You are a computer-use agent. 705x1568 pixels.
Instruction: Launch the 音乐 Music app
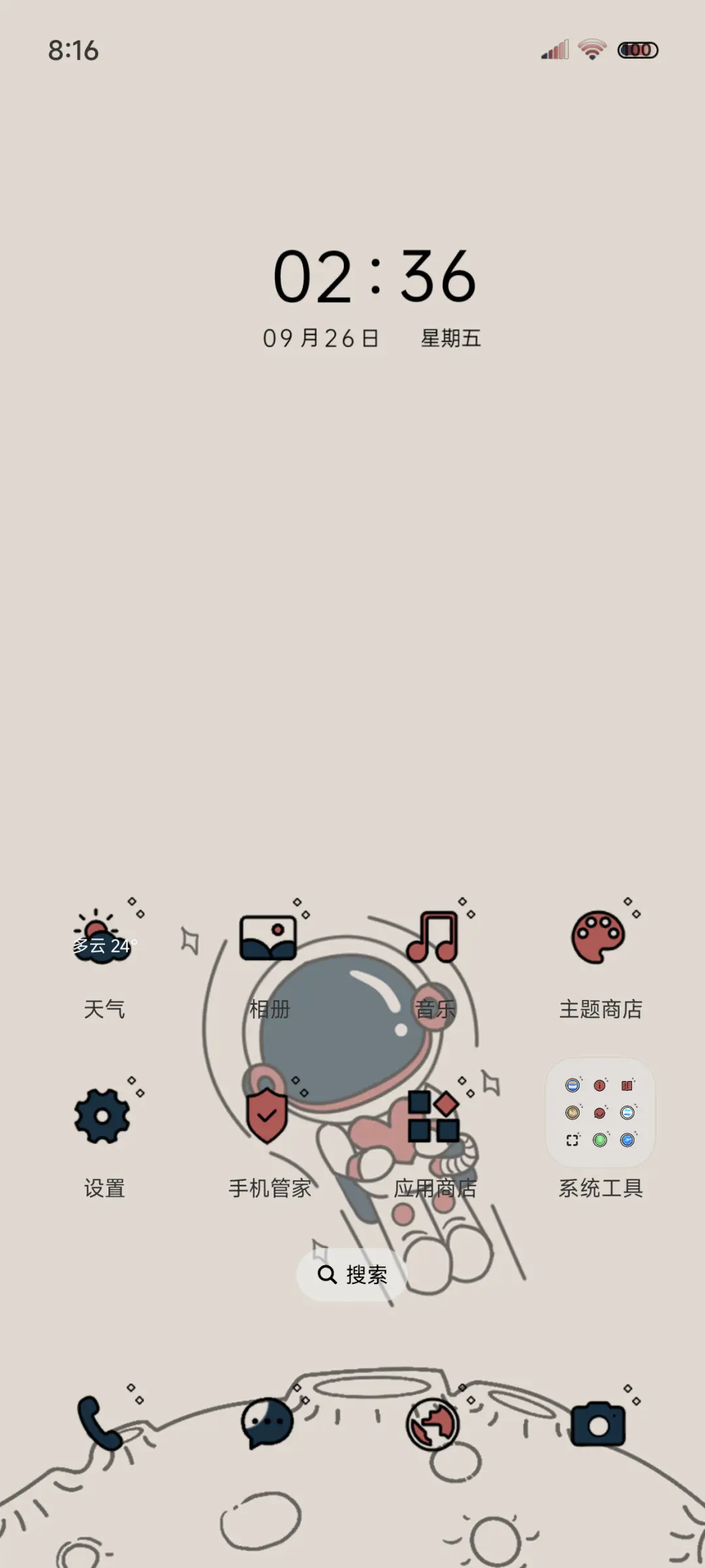(x=434, y=935)
